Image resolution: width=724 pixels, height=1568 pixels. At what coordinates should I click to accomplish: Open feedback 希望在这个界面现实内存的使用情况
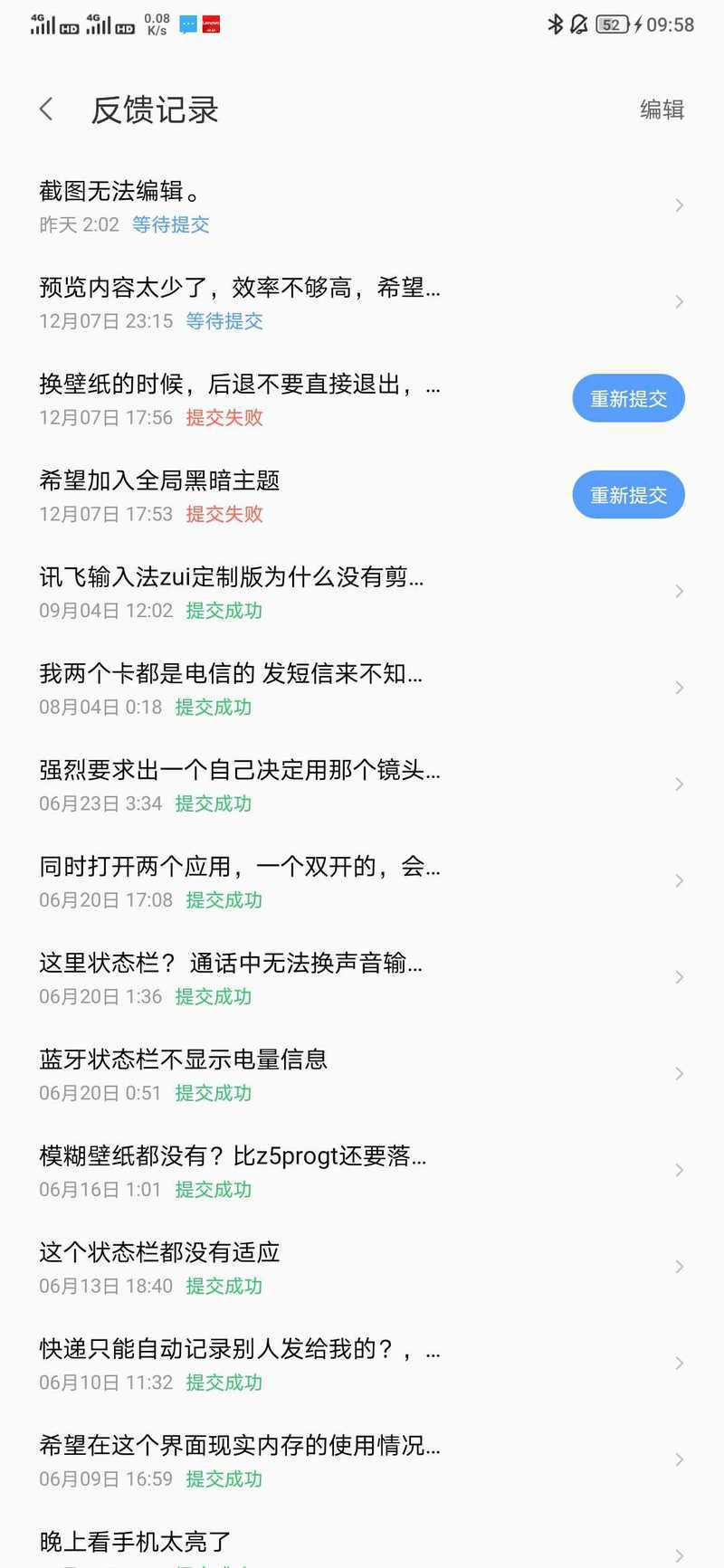tap(362, 1460)
